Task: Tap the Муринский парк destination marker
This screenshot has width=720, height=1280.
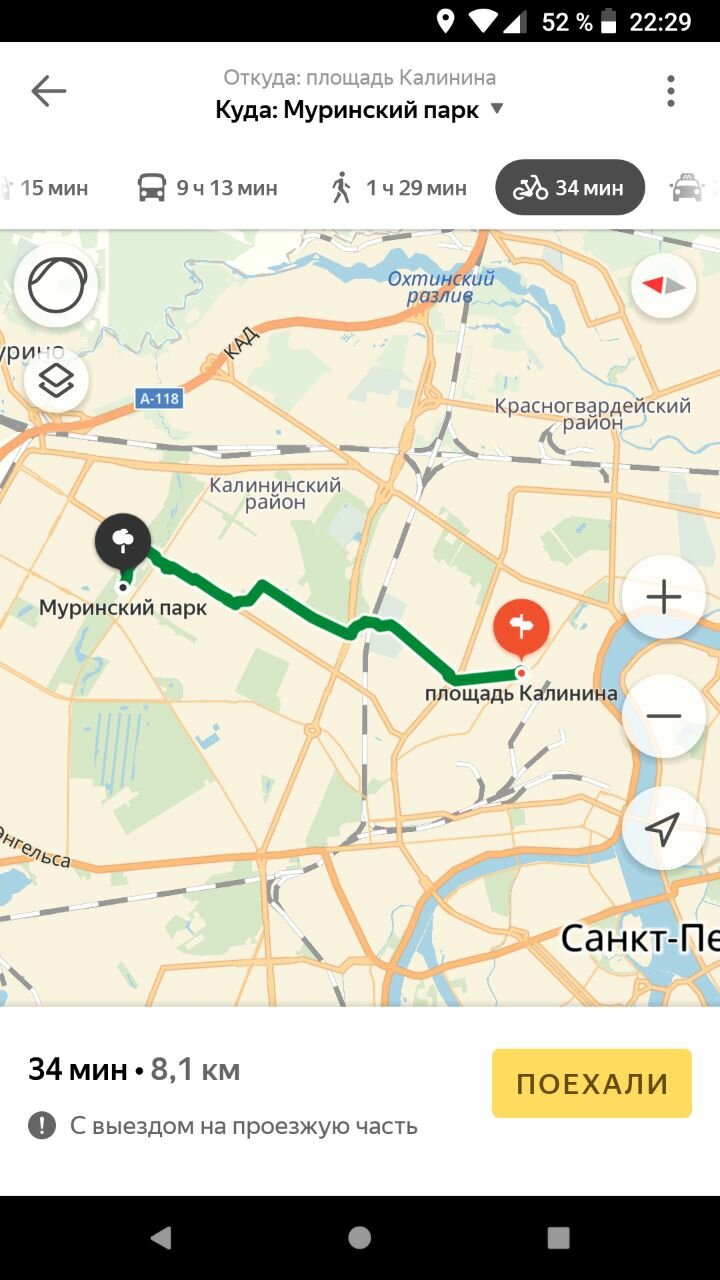Action: click(122, 541)
